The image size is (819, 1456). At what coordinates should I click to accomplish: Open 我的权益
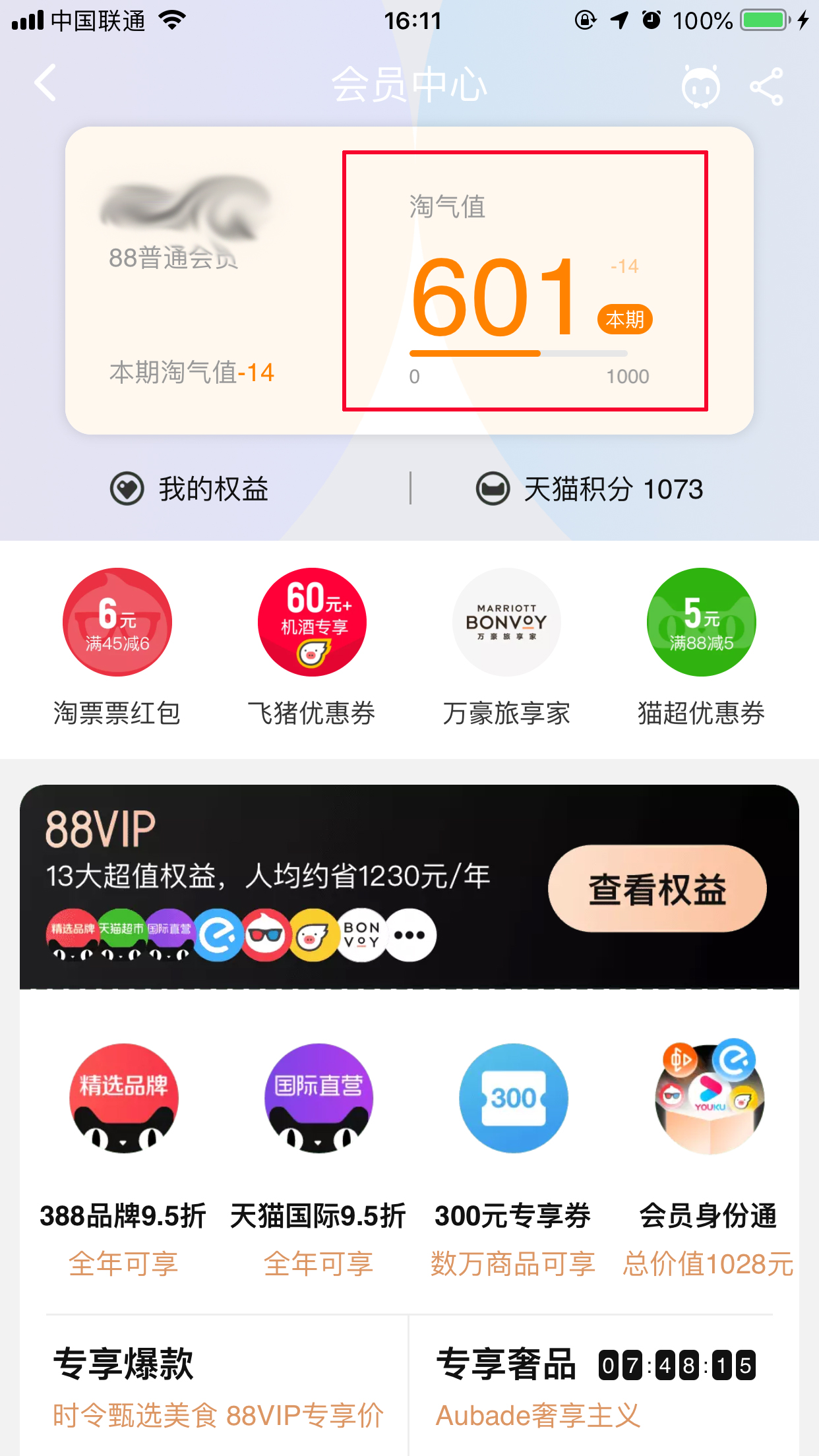click(190, 489)
